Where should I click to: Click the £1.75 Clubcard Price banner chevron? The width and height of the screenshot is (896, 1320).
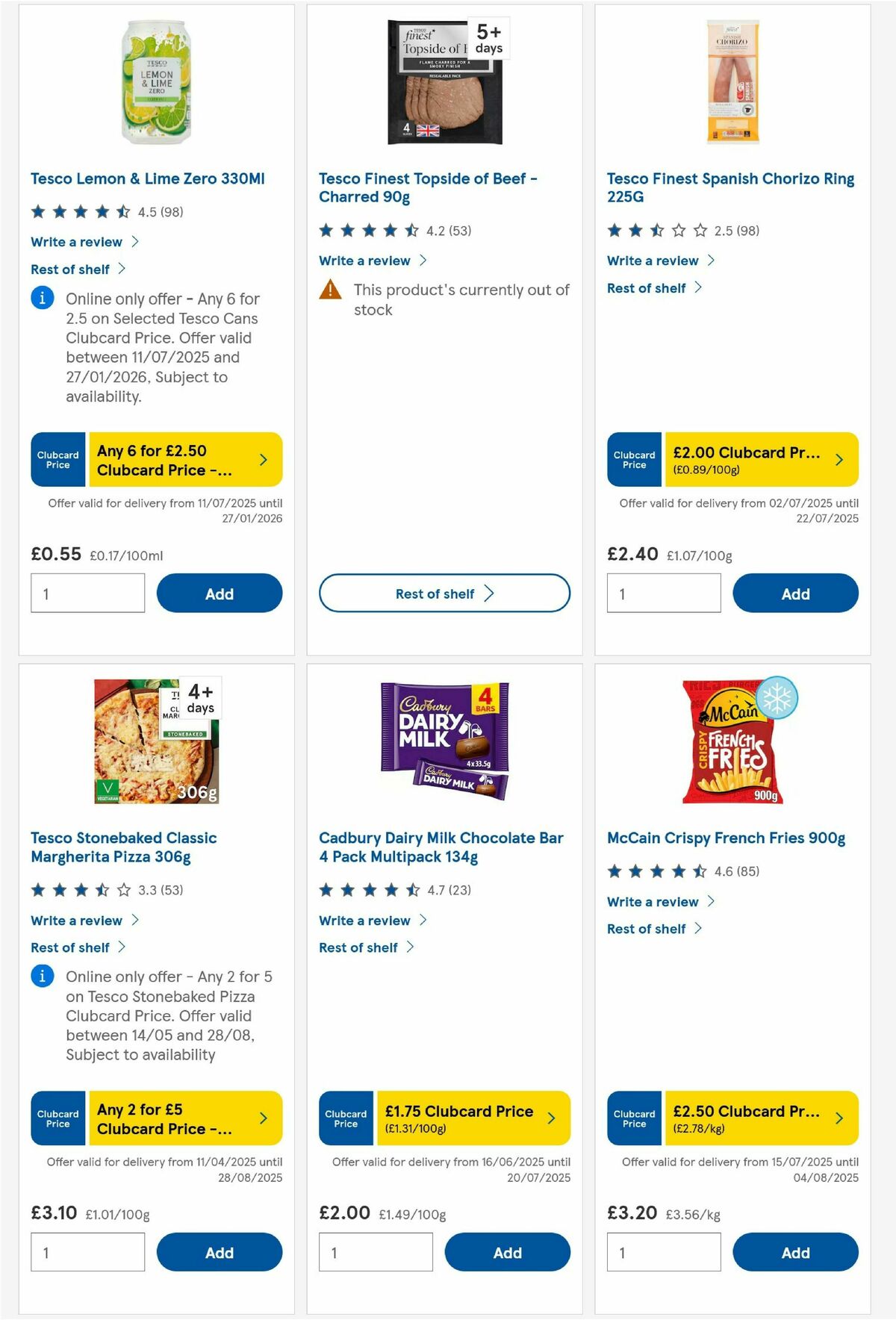click(550, 1118)
